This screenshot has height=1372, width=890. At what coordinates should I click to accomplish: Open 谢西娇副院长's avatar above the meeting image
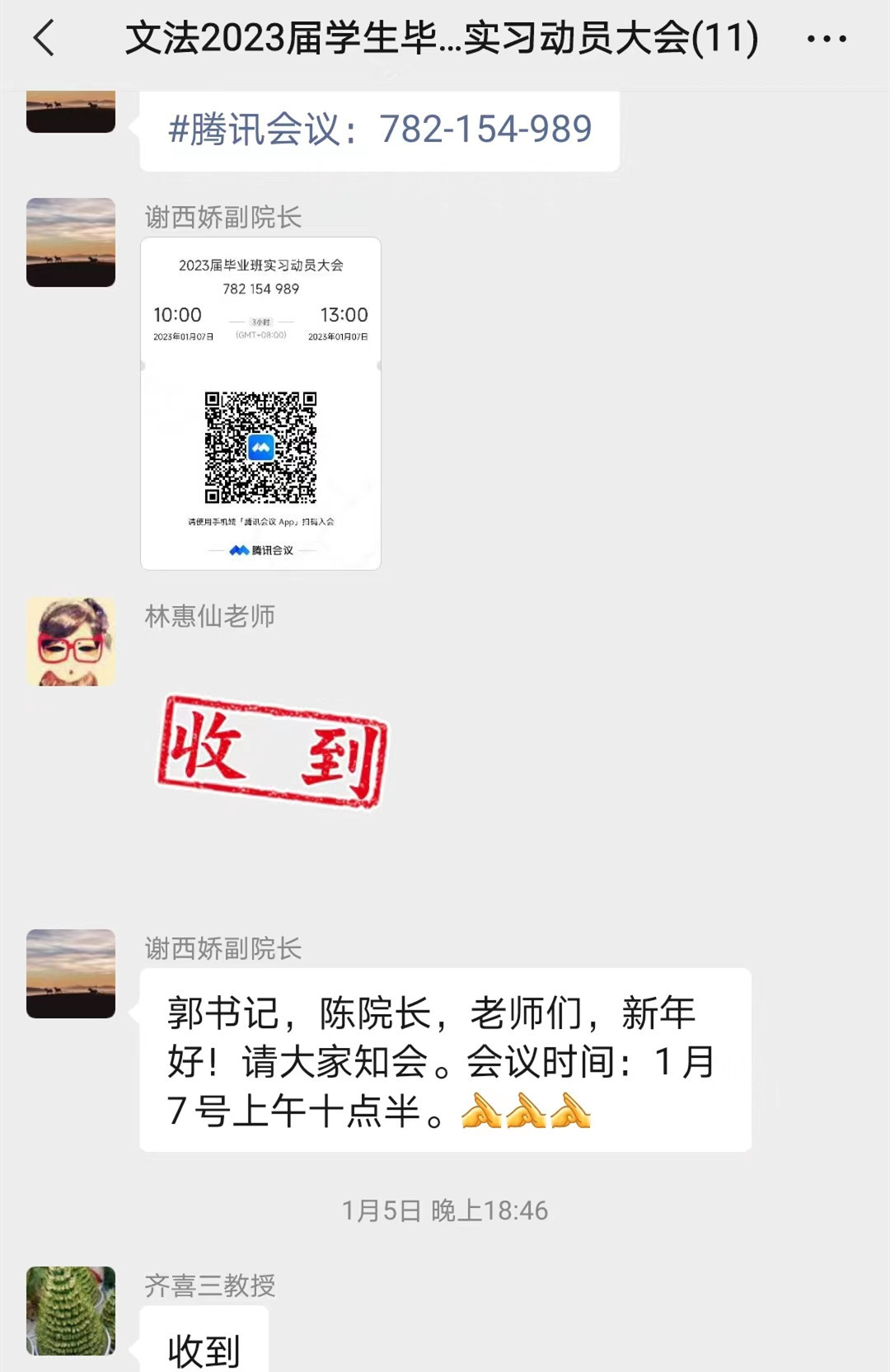71,242
